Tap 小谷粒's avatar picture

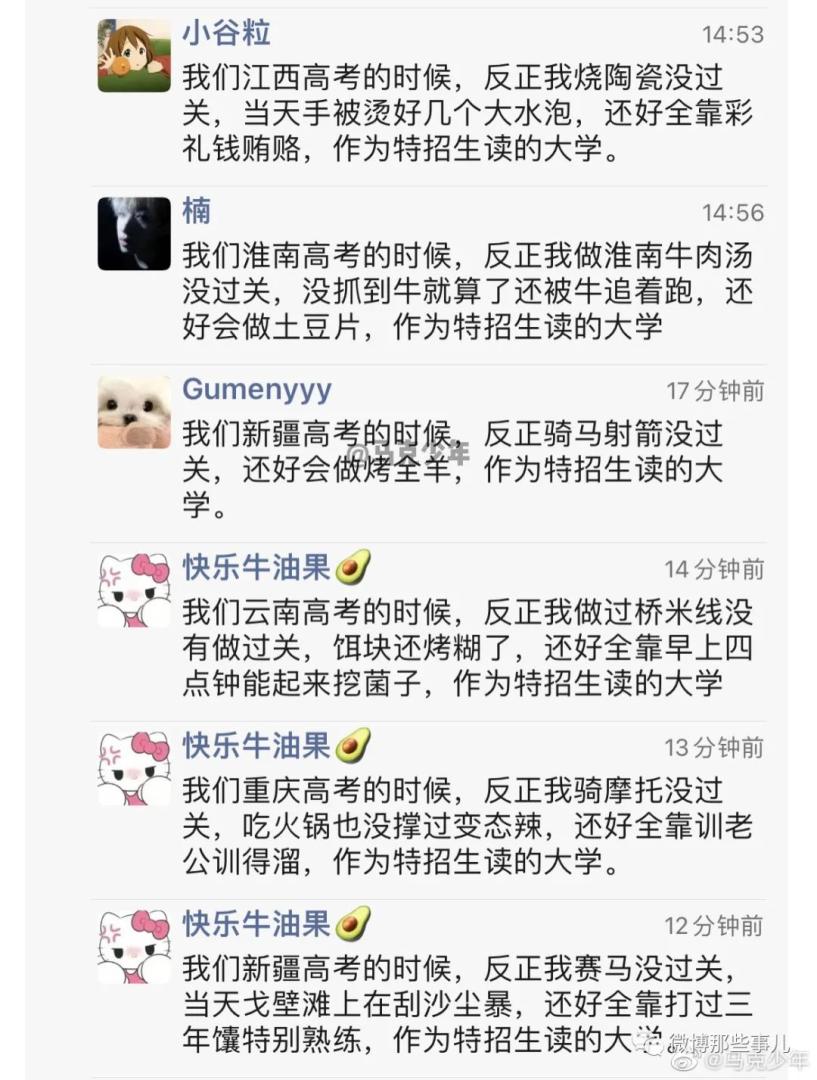tap(134, 56)
